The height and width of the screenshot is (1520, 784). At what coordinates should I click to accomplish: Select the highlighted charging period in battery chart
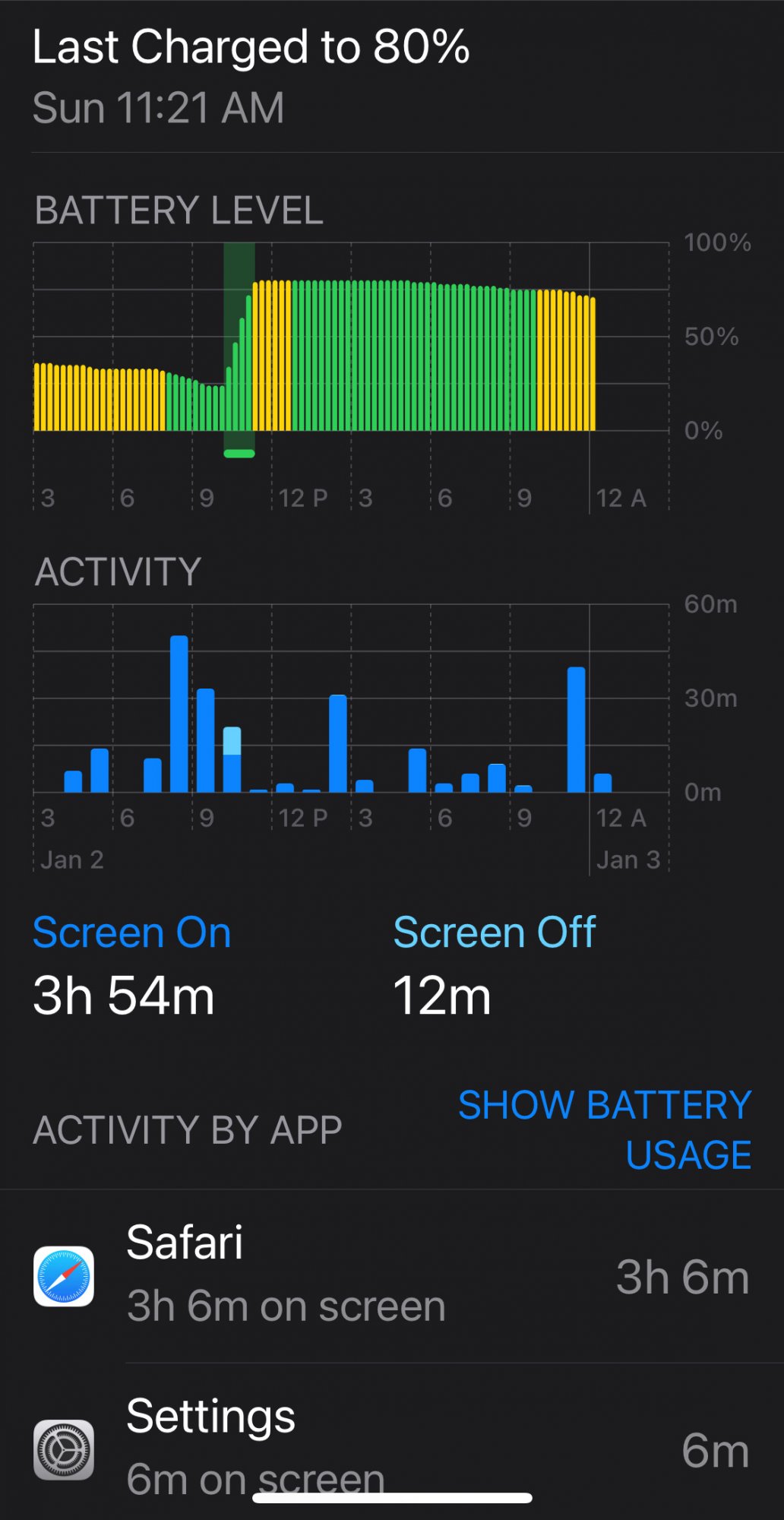click(239, 350)
